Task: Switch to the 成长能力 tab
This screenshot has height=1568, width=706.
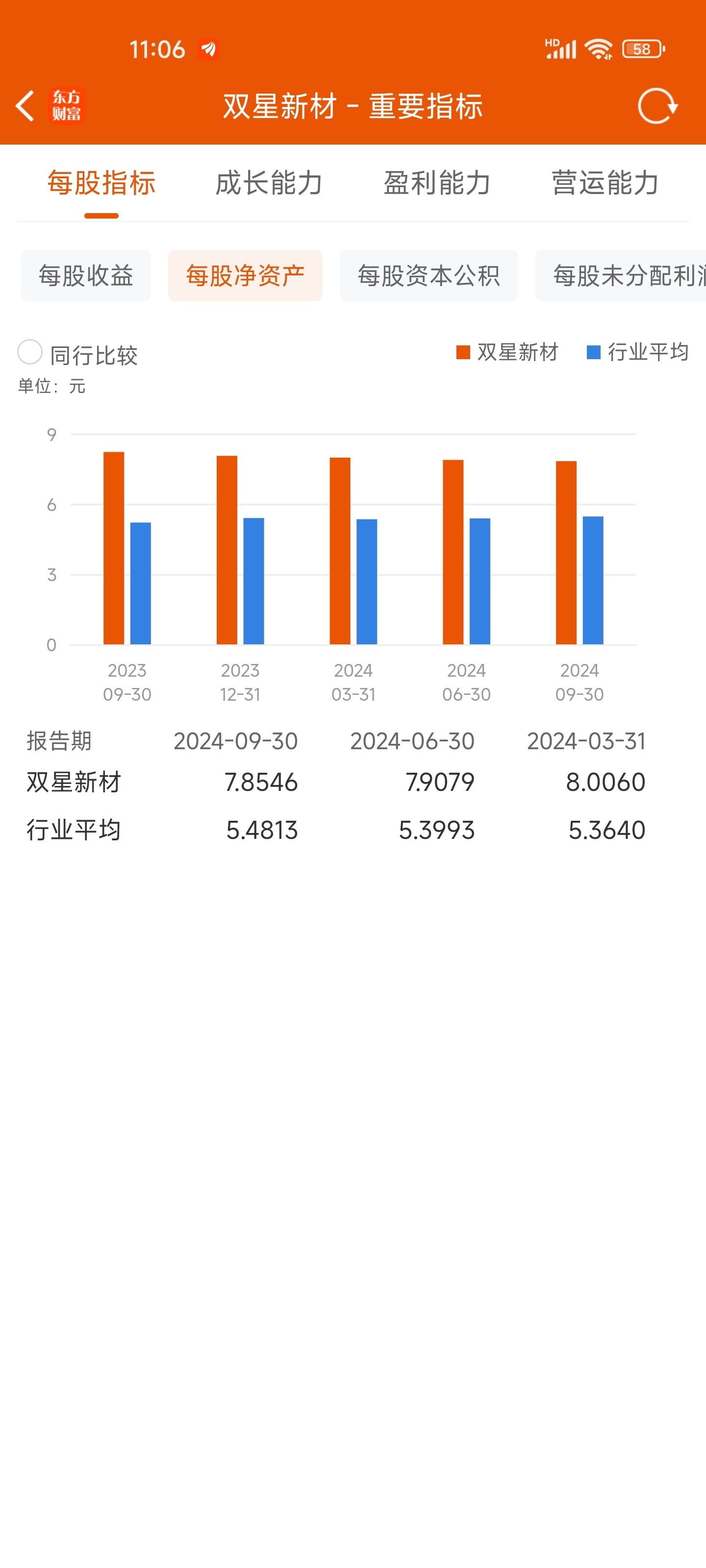Action: 268,184
